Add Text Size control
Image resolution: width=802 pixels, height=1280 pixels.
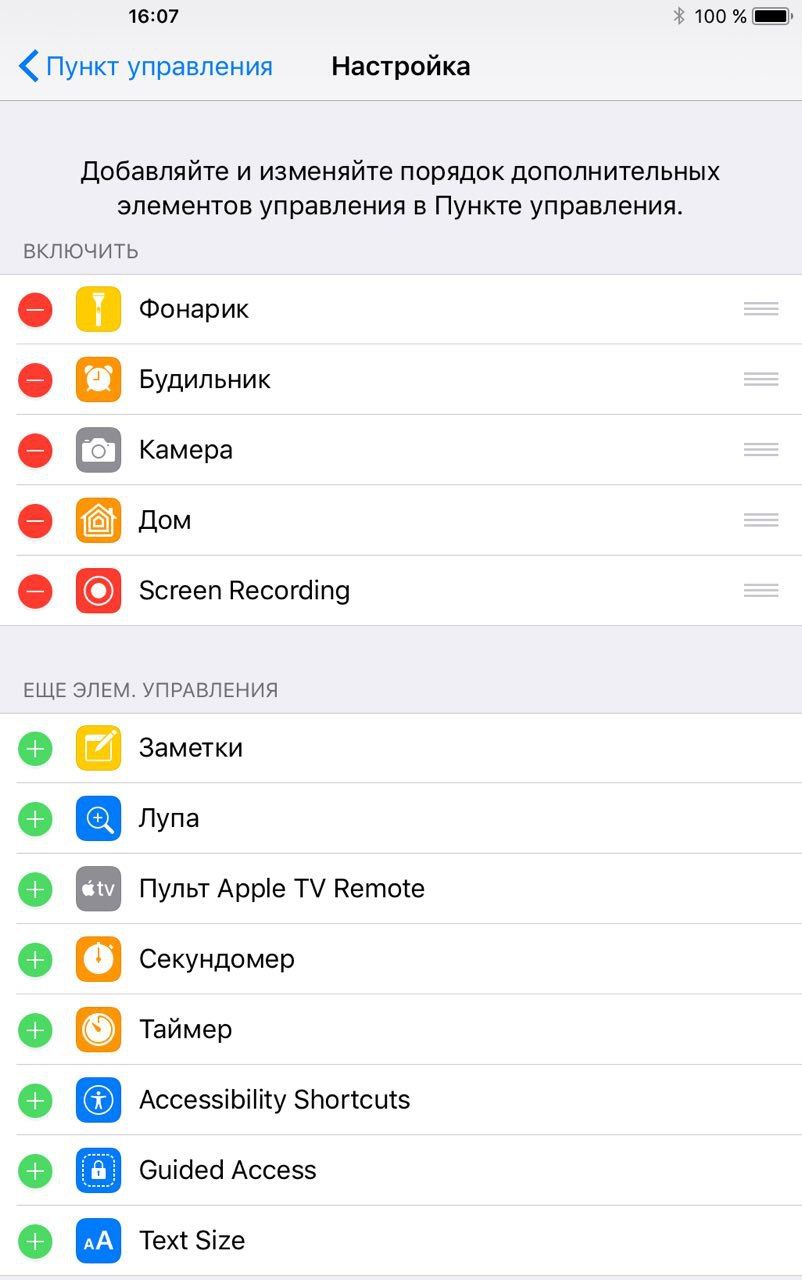pyautogui.click(x=35, y=1241)
